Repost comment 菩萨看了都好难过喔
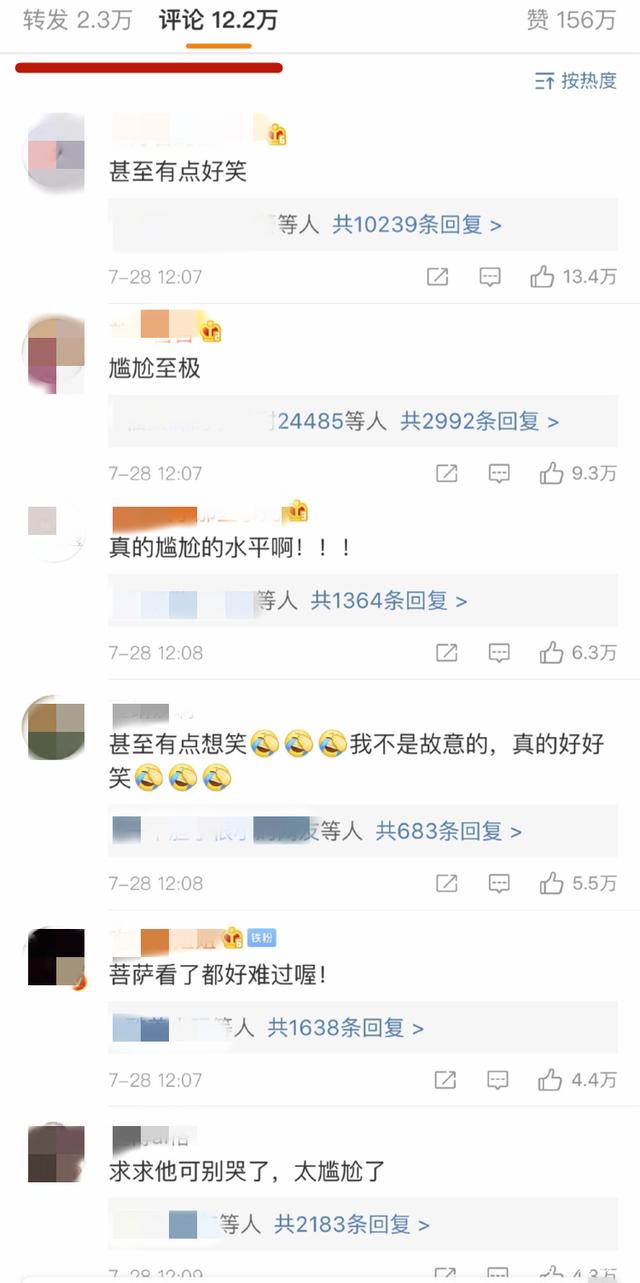 446,1080
